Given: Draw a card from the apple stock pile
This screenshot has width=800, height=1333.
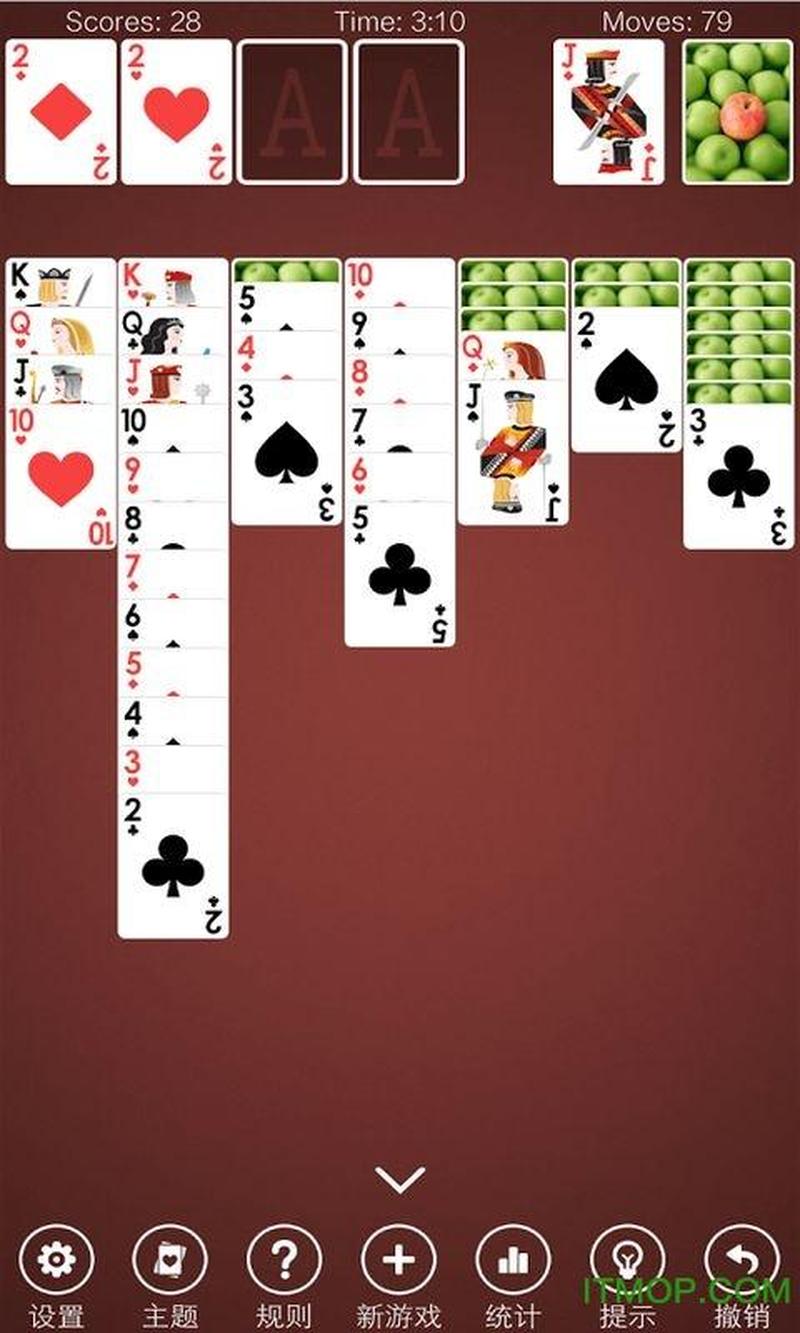Looking at the screenshot, I should (x=737, y=111).
